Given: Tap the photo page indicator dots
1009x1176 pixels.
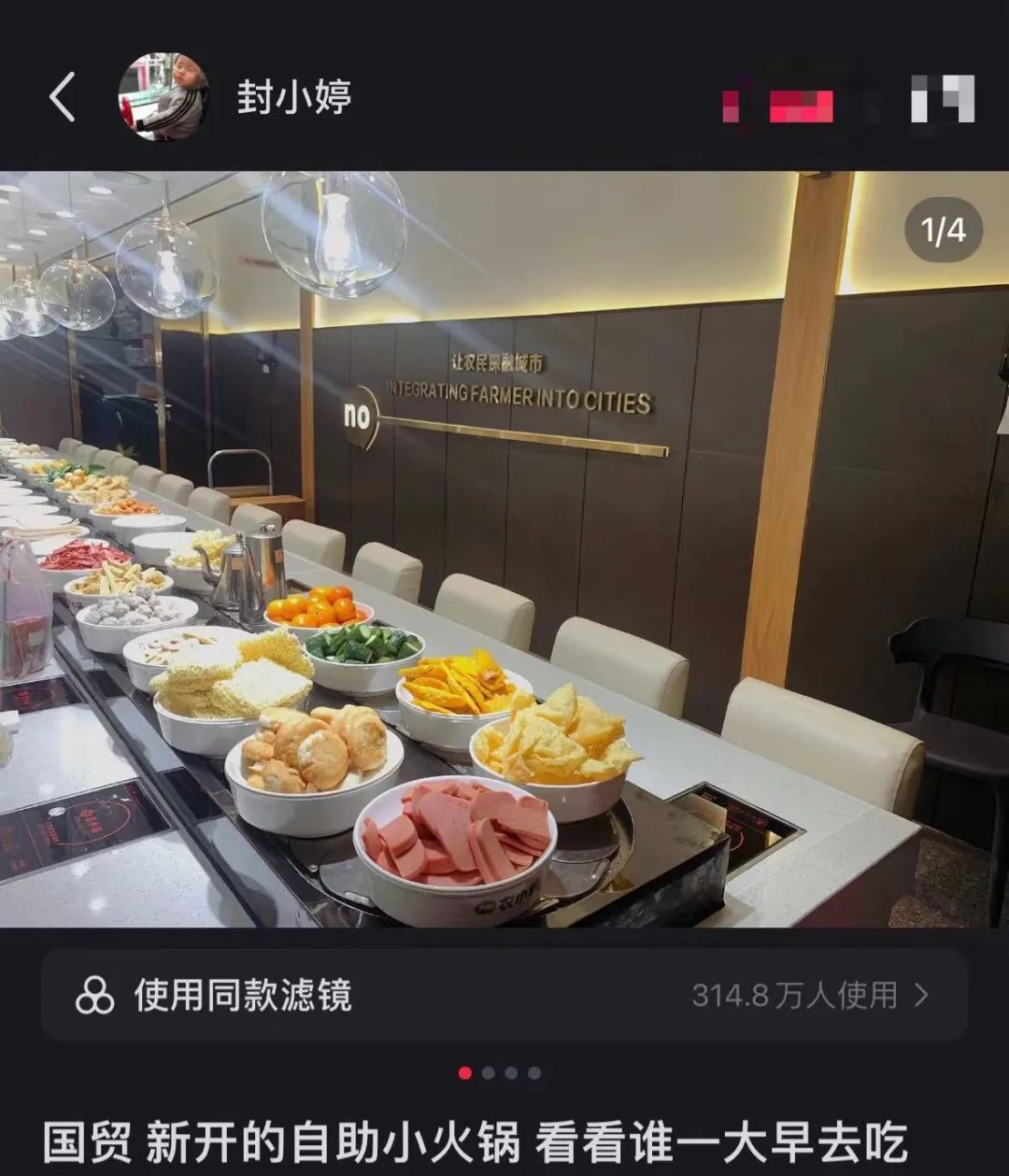Looking at the screenshot, I should tap(500, 1073).
